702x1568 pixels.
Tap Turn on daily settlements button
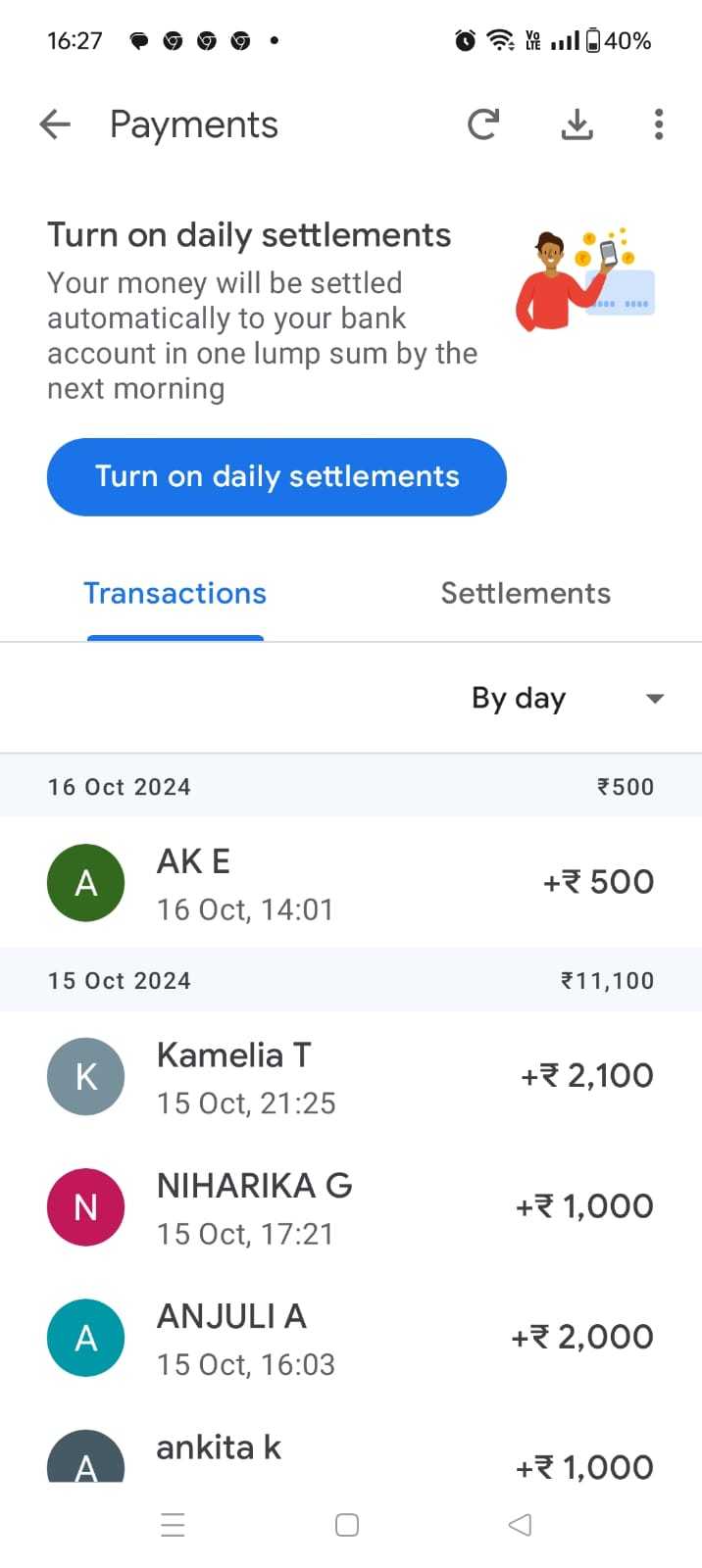(276, 476)
